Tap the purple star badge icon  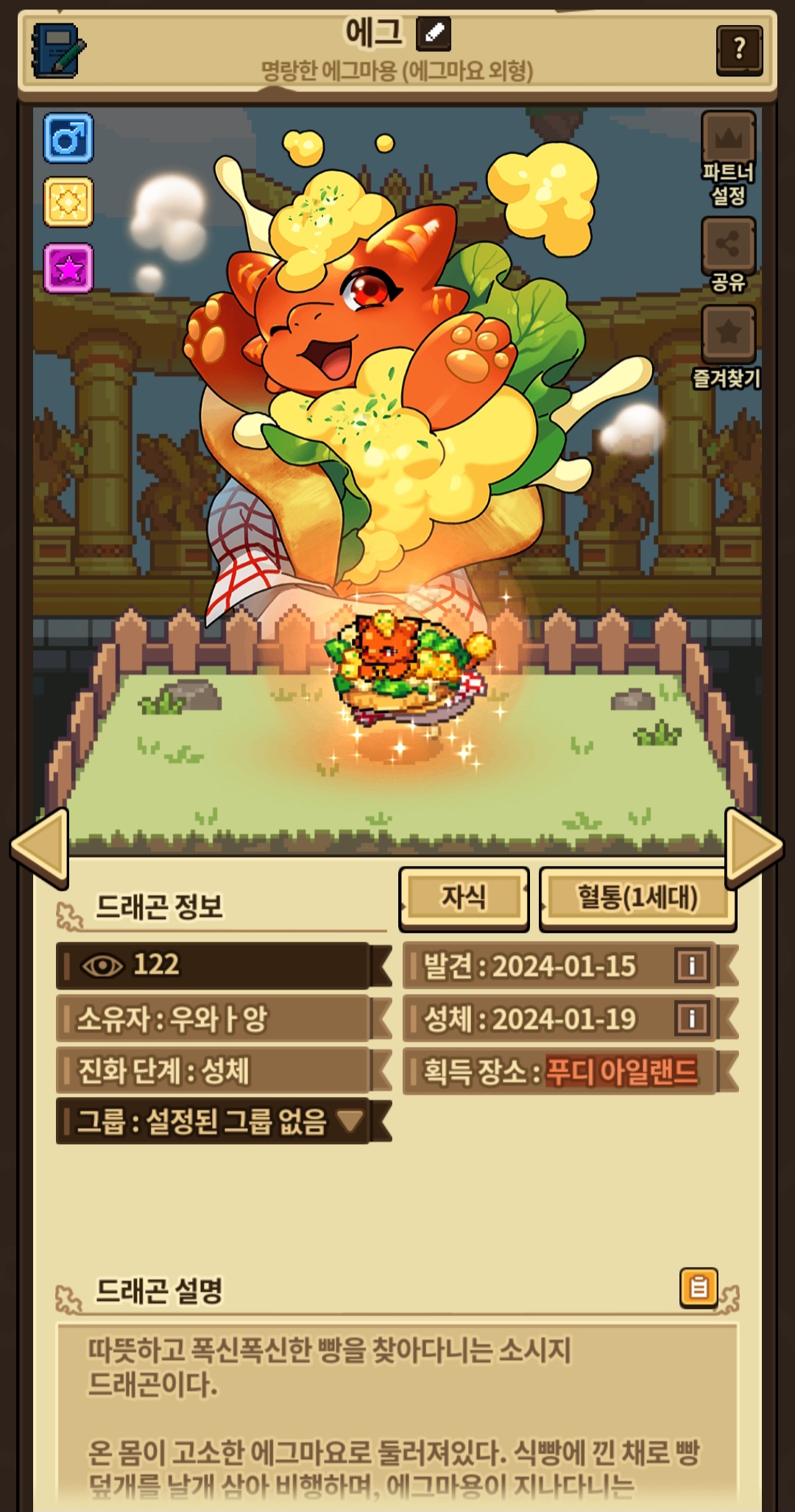68,269
